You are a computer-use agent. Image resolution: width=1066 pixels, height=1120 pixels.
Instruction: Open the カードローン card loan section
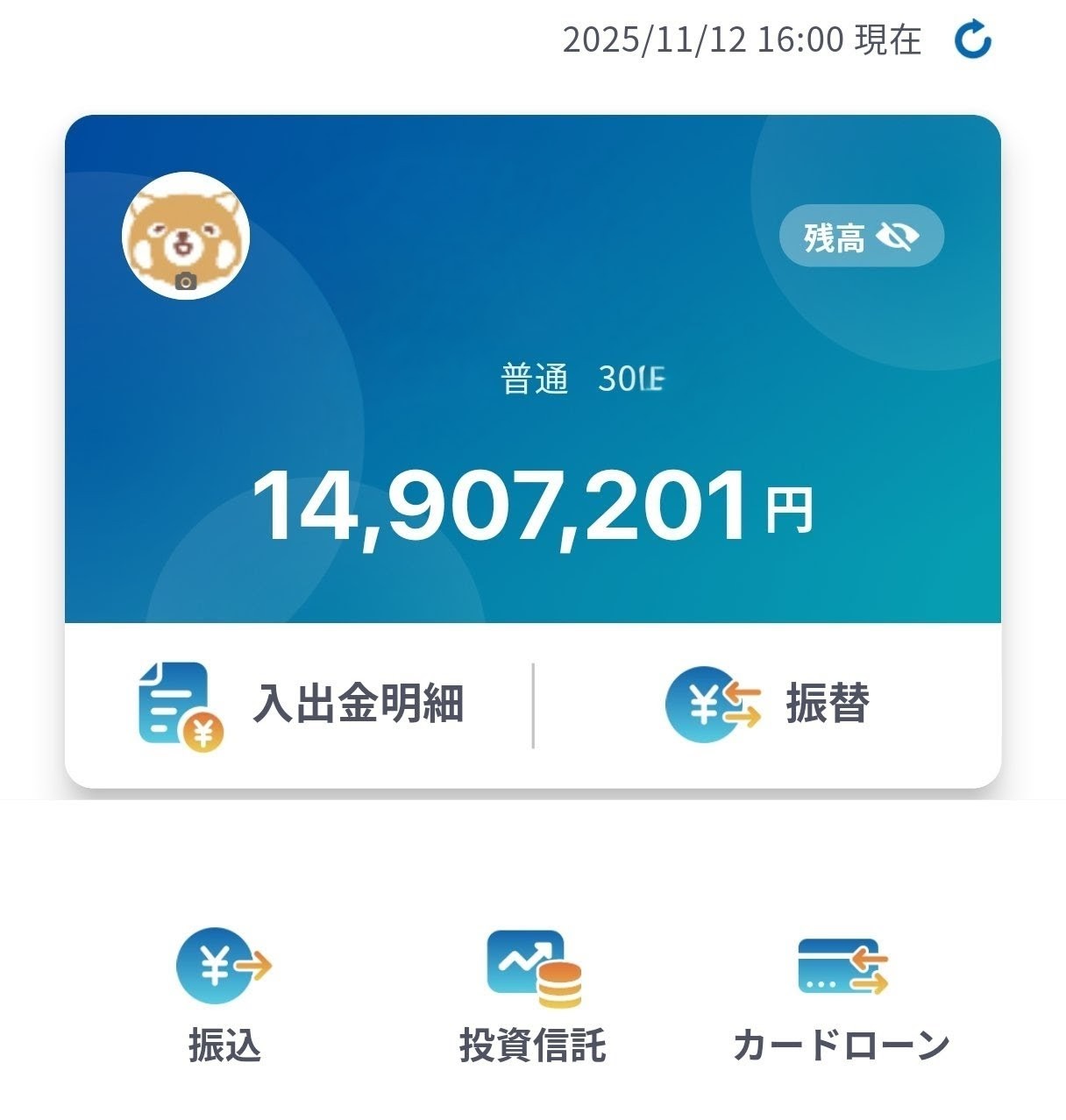point(841,995)
